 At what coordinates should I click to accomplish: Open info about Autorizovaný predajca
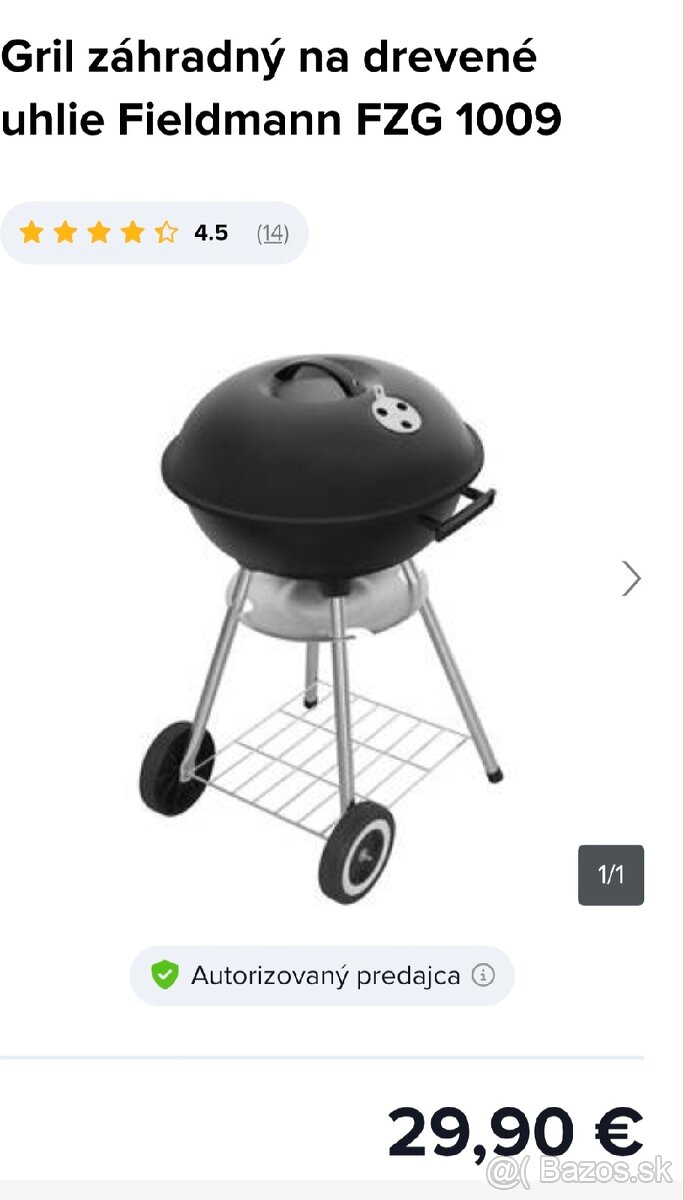pyautogui.click(x=483, y=975)
